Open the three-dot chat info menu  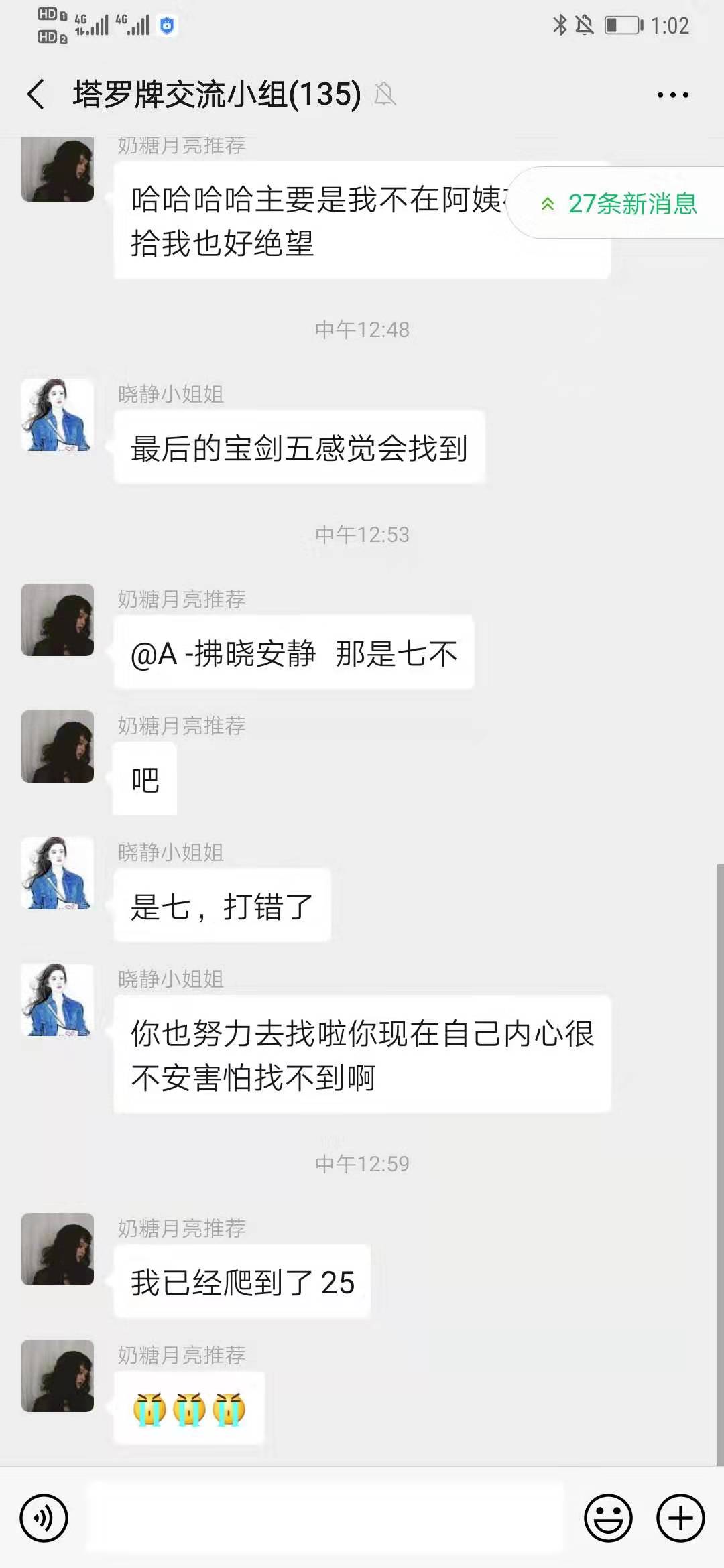pos(672,95)
